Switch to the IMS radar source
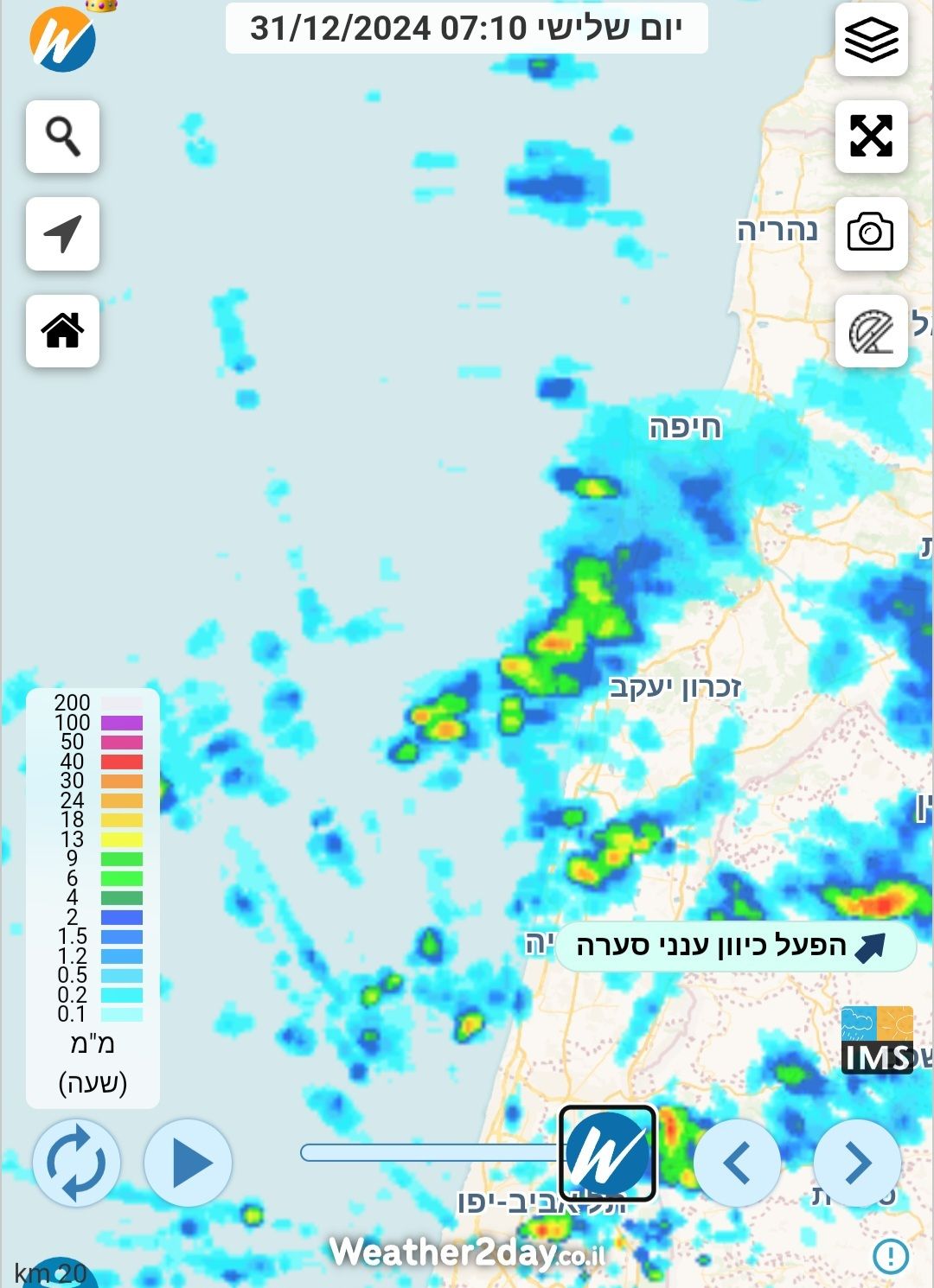Viewport: 934px width, 1288px height. click(877, 1040)
